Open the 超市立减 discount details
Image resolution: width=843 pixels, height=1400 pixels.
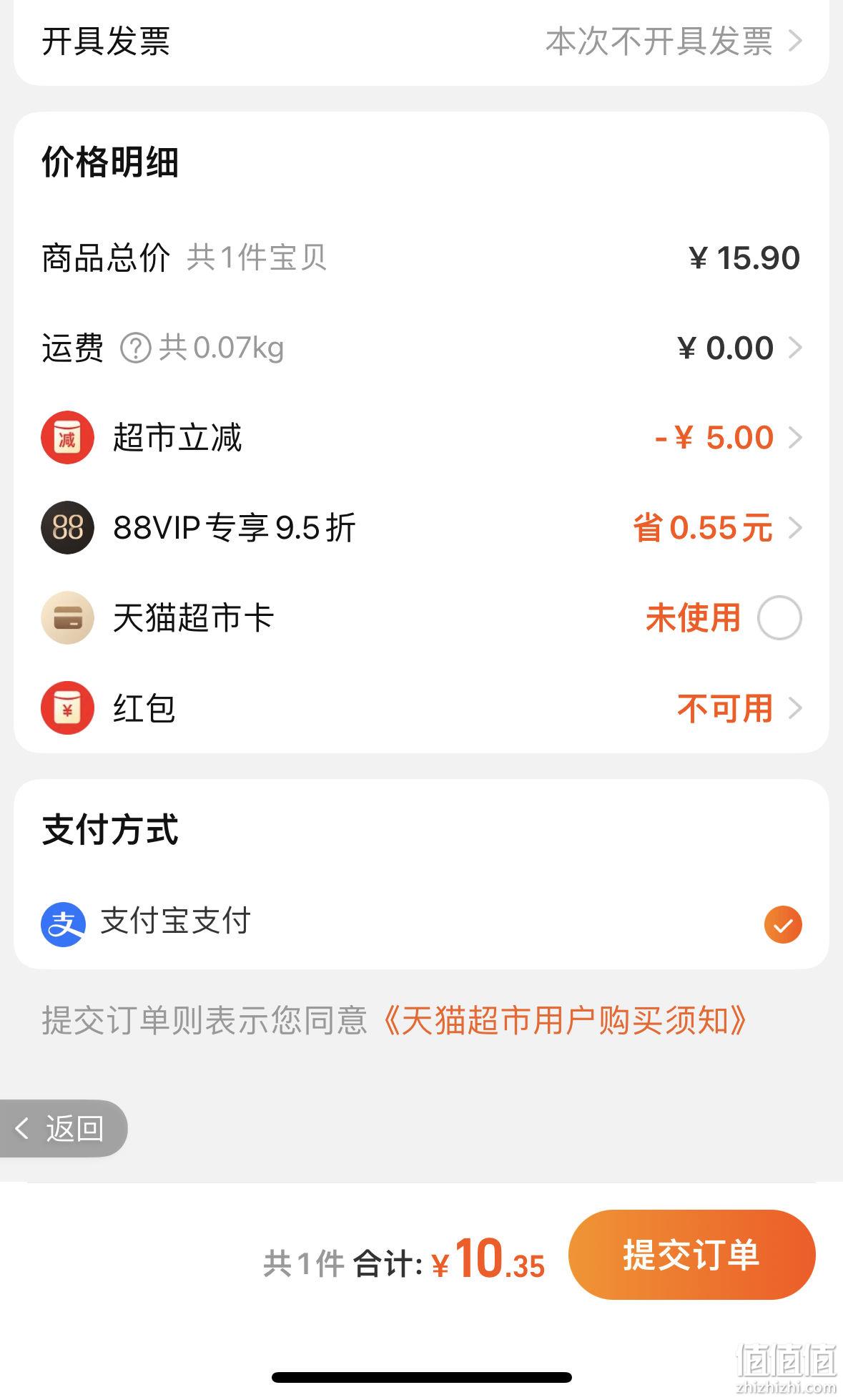coord(421,438)
